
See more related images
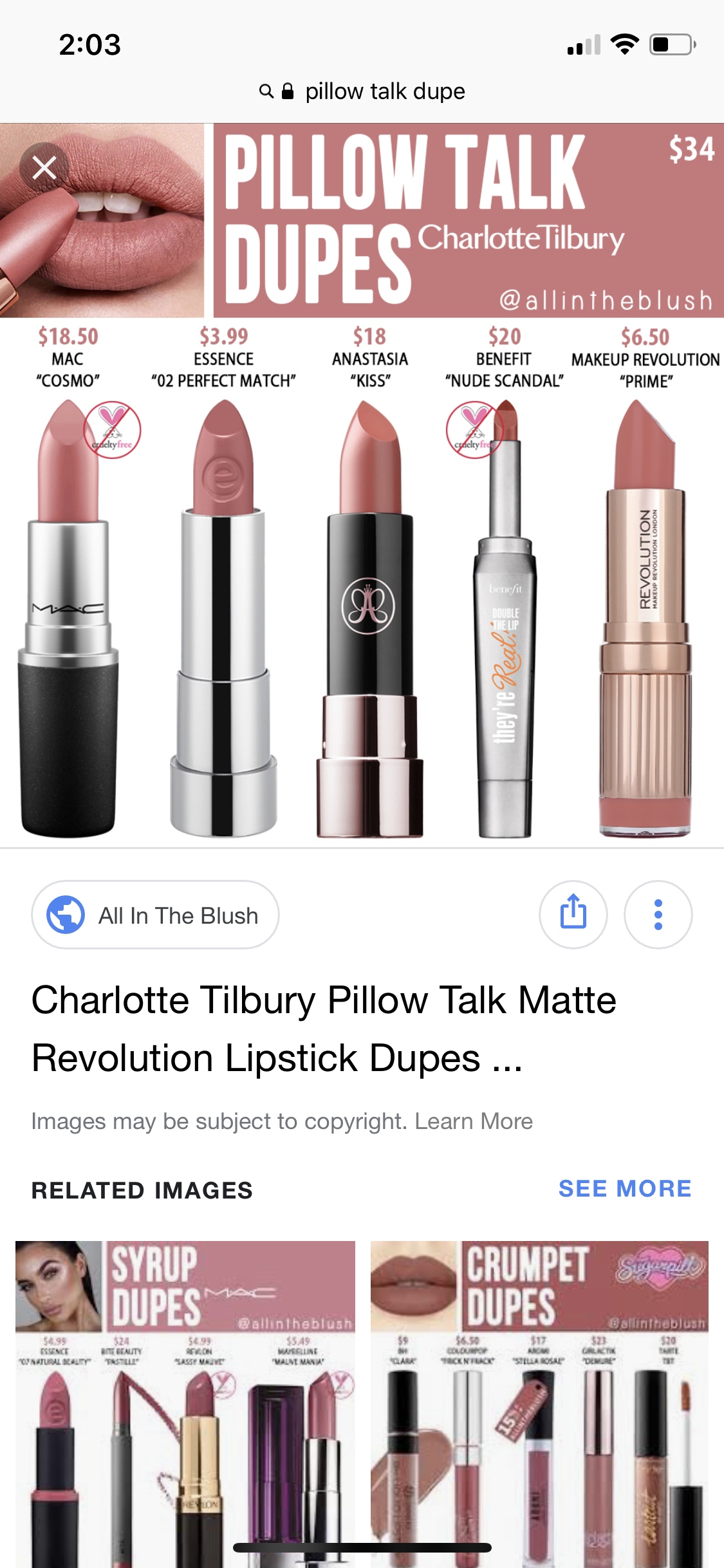coord(624,1189)
